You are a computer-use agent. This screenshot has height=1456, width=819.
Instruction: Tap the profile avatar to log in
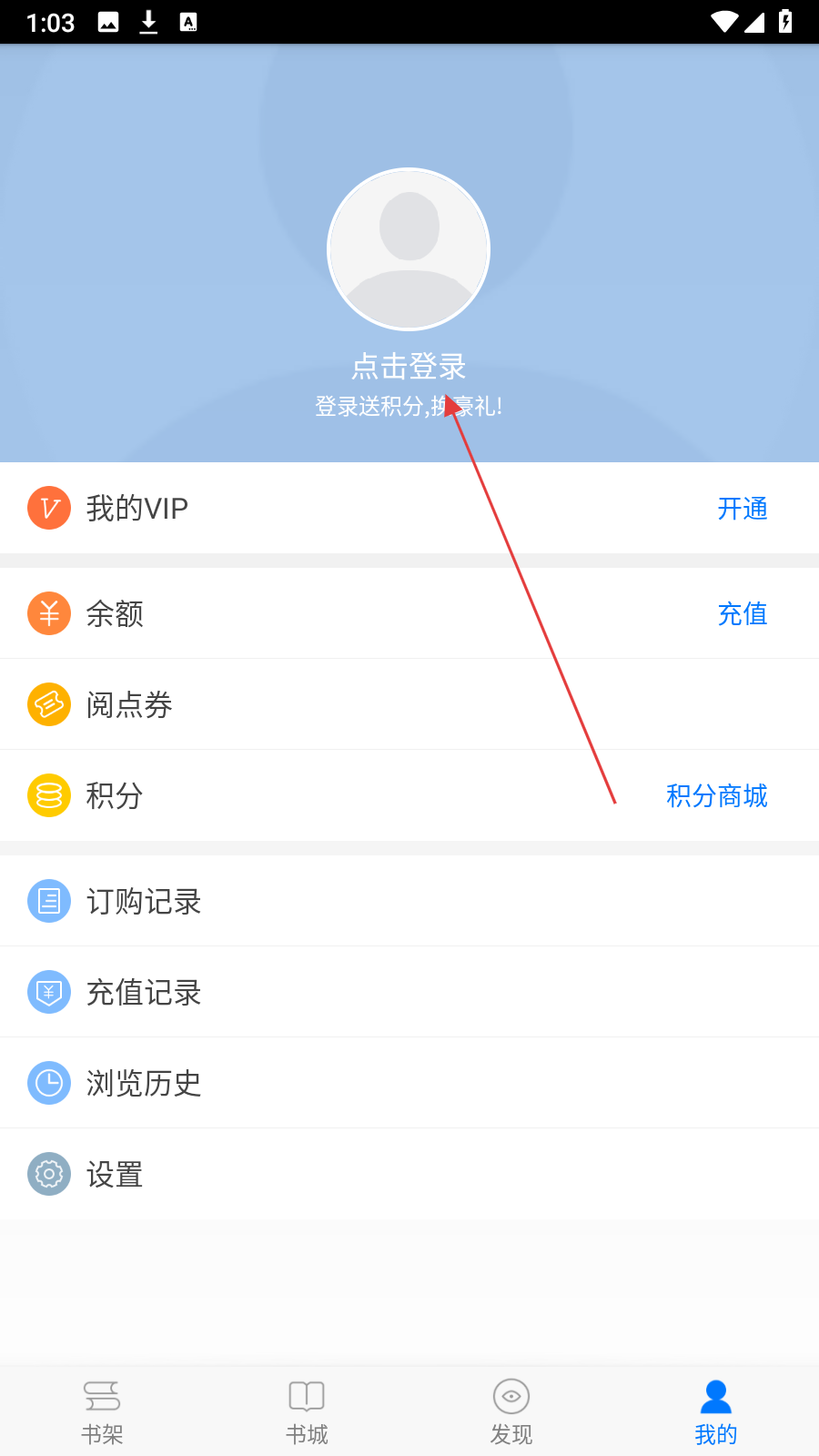coord(409,249)
